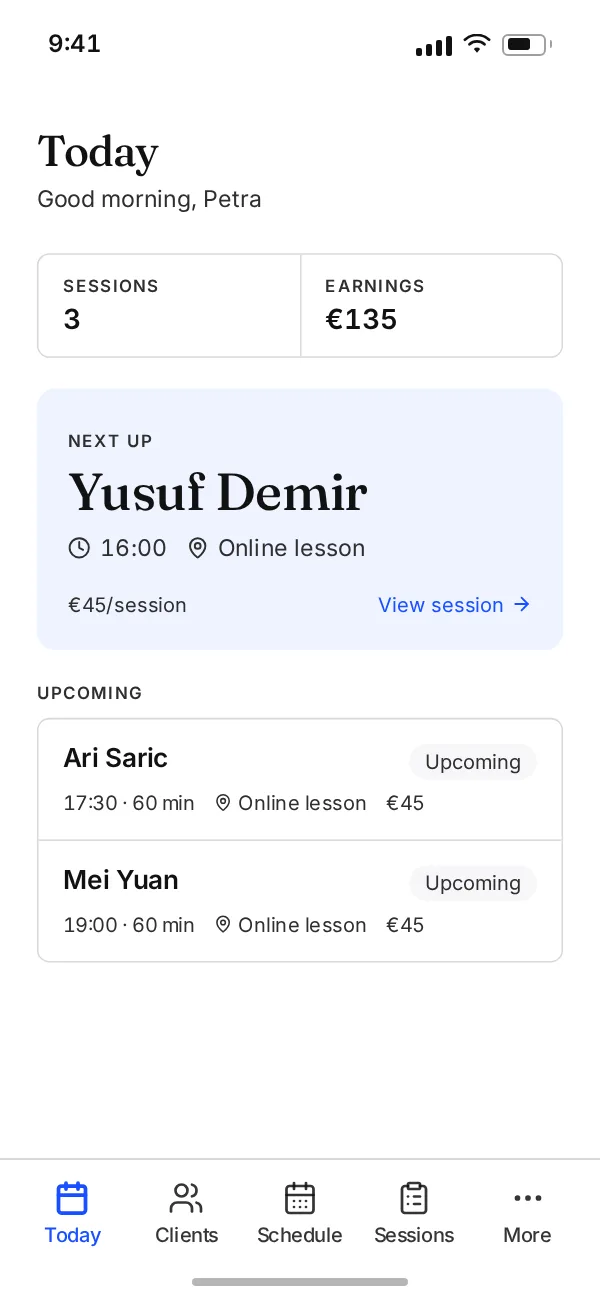Select the Sessions tab
The image size is (600, 1300).
(x=414, y=1213)
